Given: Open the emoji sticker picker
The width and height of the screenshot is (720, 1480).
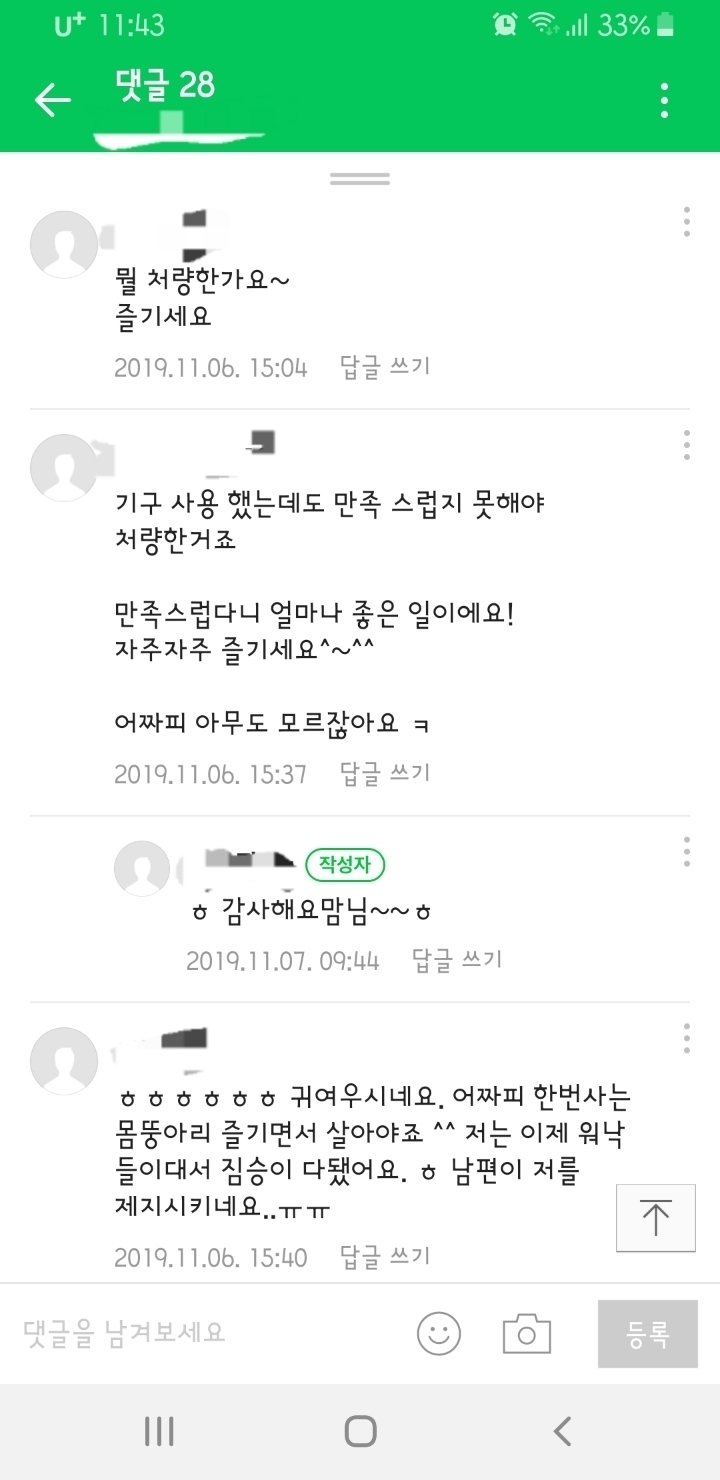Looking at the screenshot, I should click(438, 1334).
